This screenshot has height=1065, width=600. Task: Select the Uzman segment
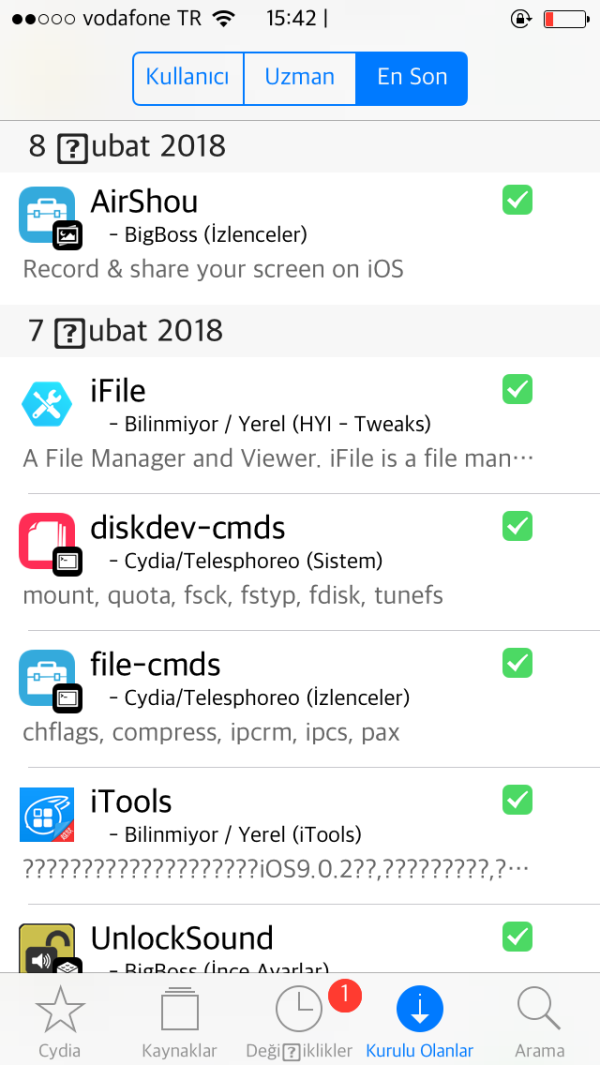pos(299,78)
